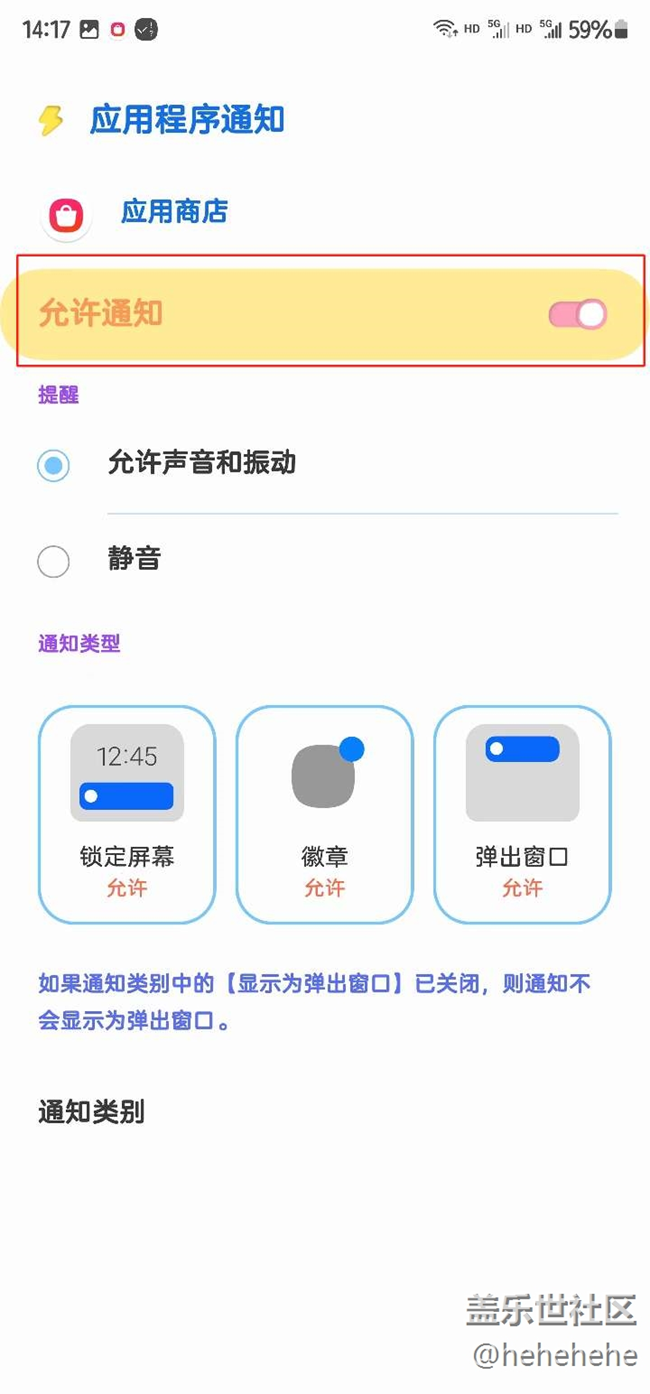Toggle 弹出窗口 notification type
650x1394 pixels.
pyautogui.click(x=522, y=813)
